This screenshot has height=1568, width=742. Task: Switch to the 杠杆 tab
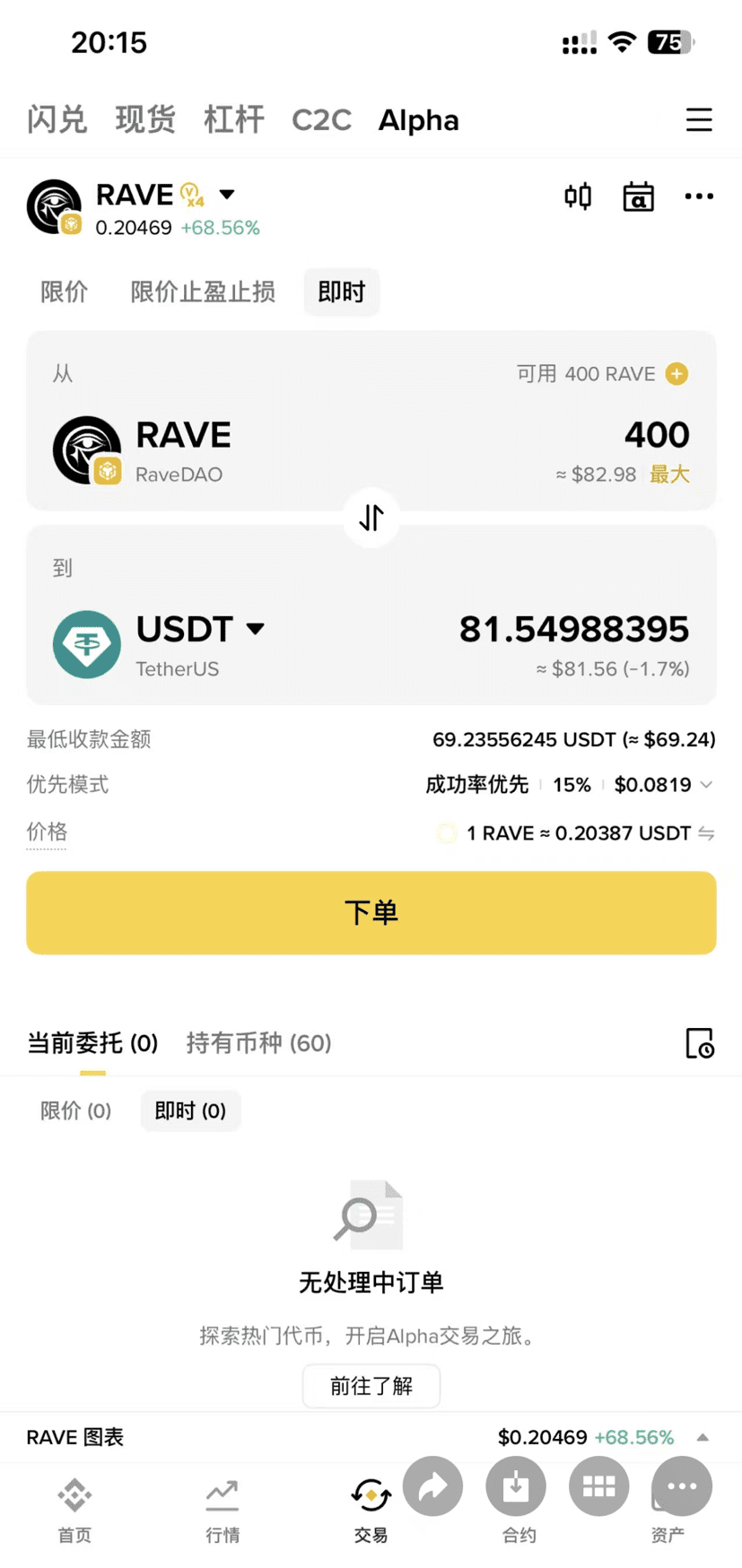pos(233,119)
